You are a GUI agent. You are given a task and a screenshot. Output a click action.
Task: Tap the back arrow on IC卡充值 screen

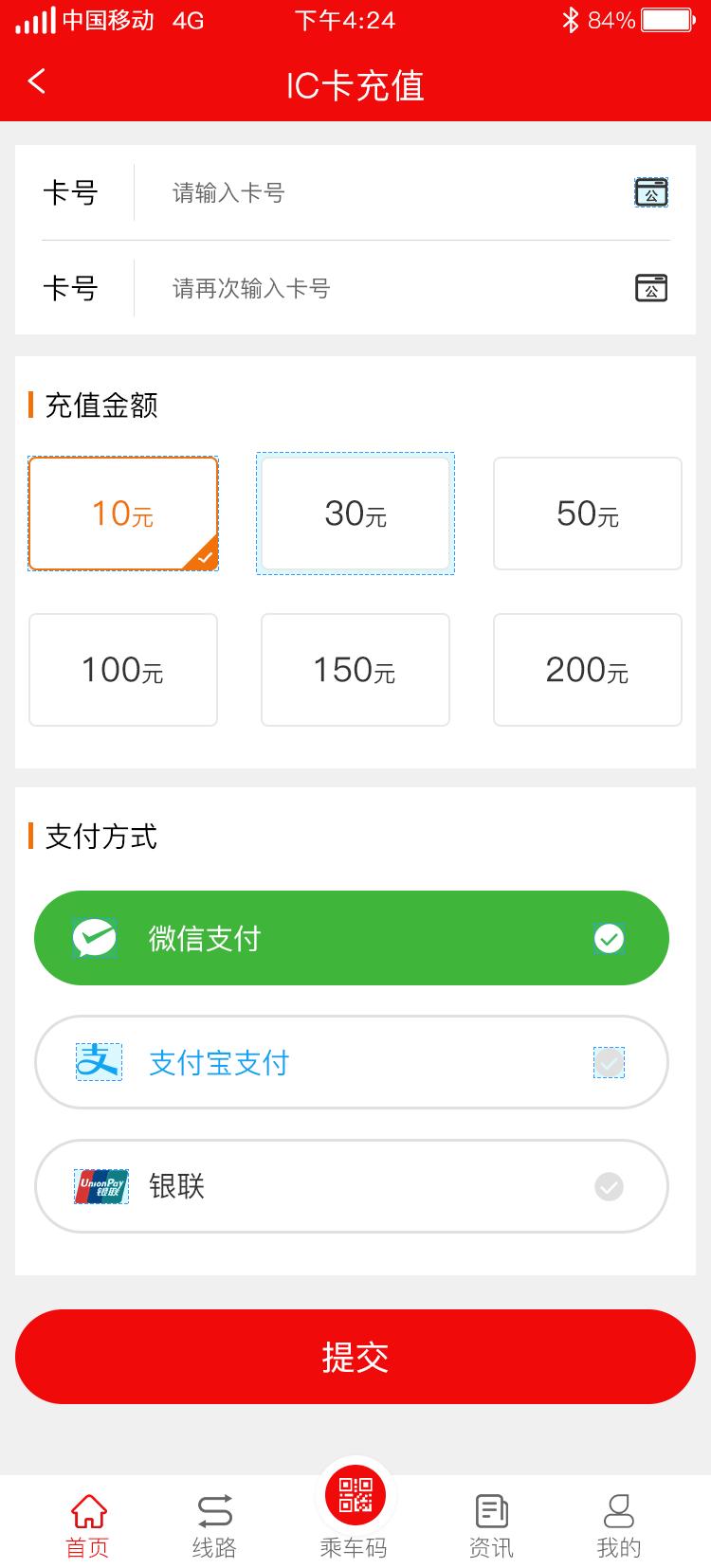(36, 81)
